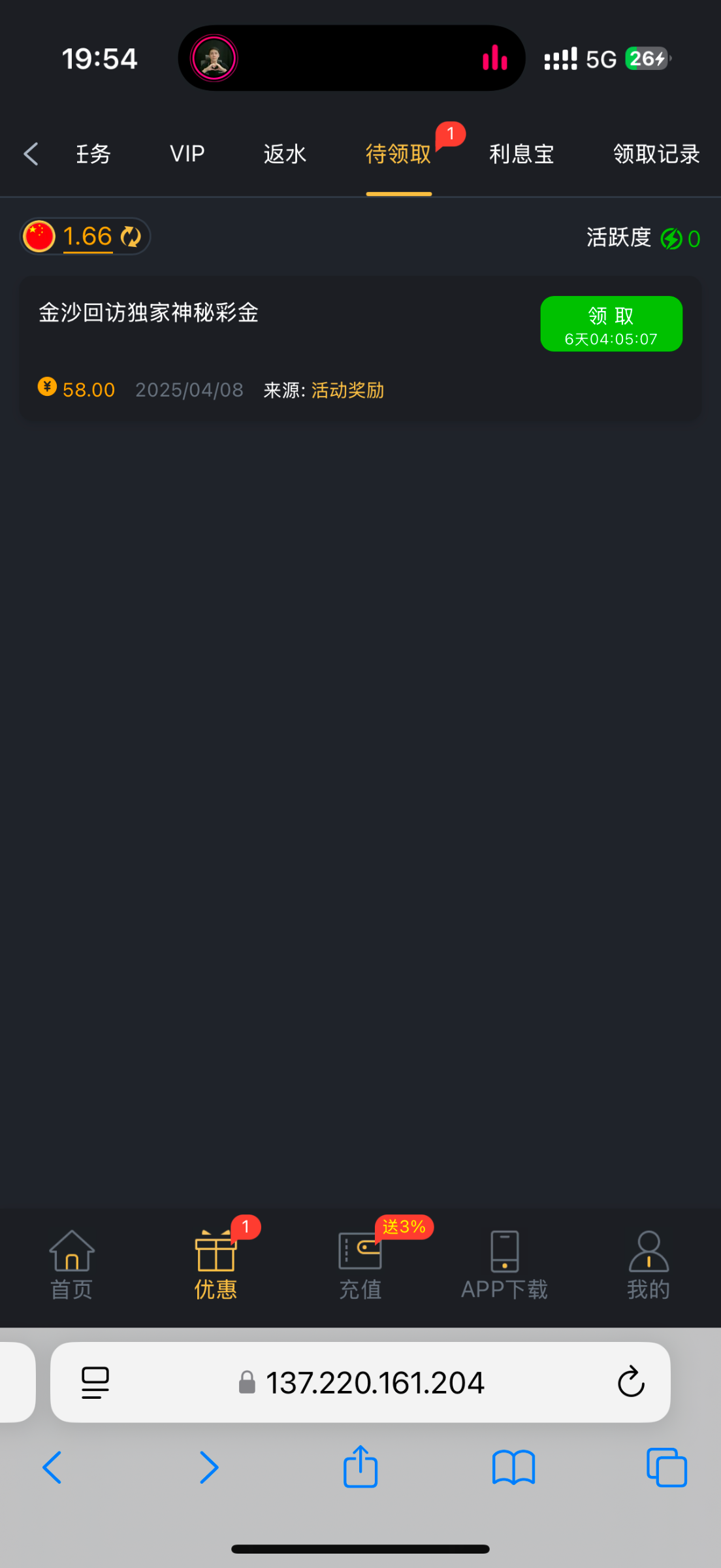Tap the Safari address bar
721x1568 pixels.
[360, 1382]
